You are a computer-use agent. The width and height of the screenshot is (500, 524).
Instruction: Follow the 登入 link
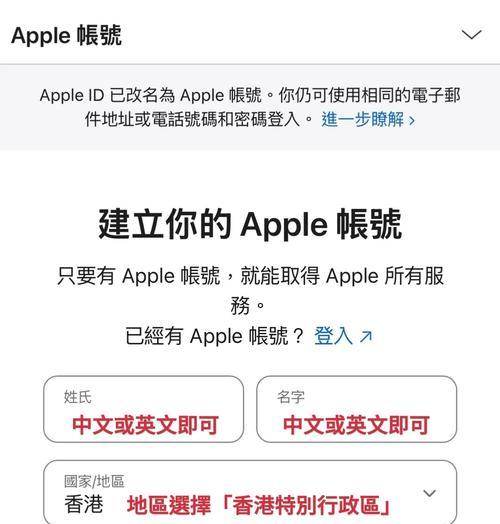pyautogui.click(x=343, y=336)
